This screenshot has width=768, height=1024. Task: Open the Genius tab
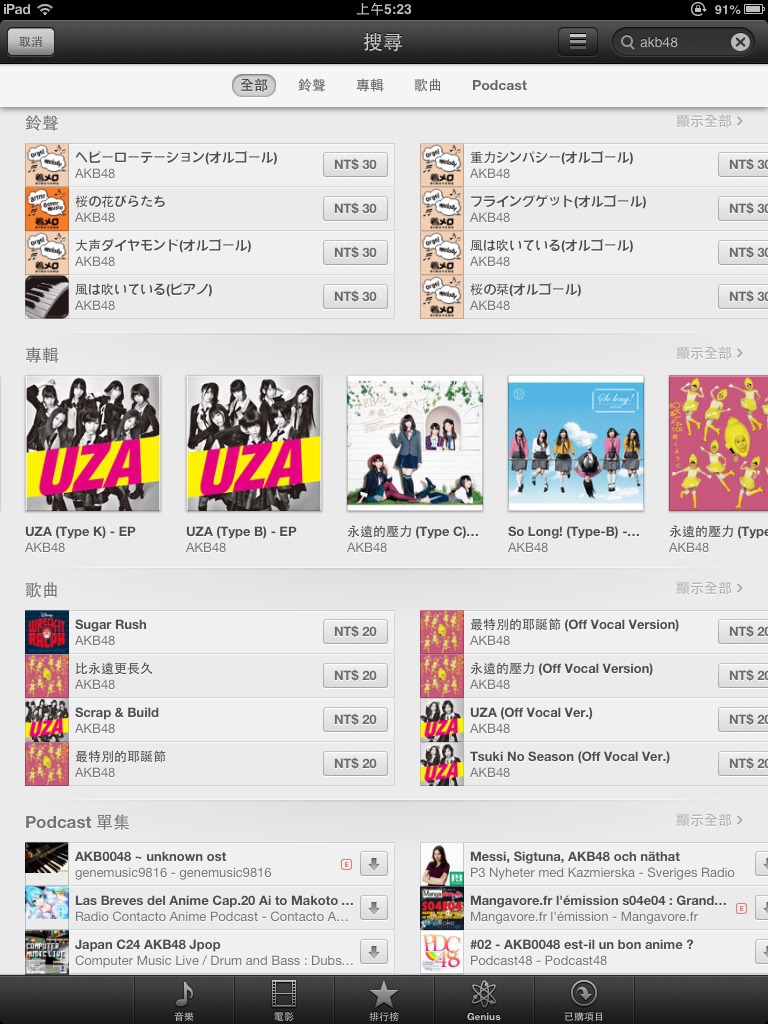[x=484, y=999]
